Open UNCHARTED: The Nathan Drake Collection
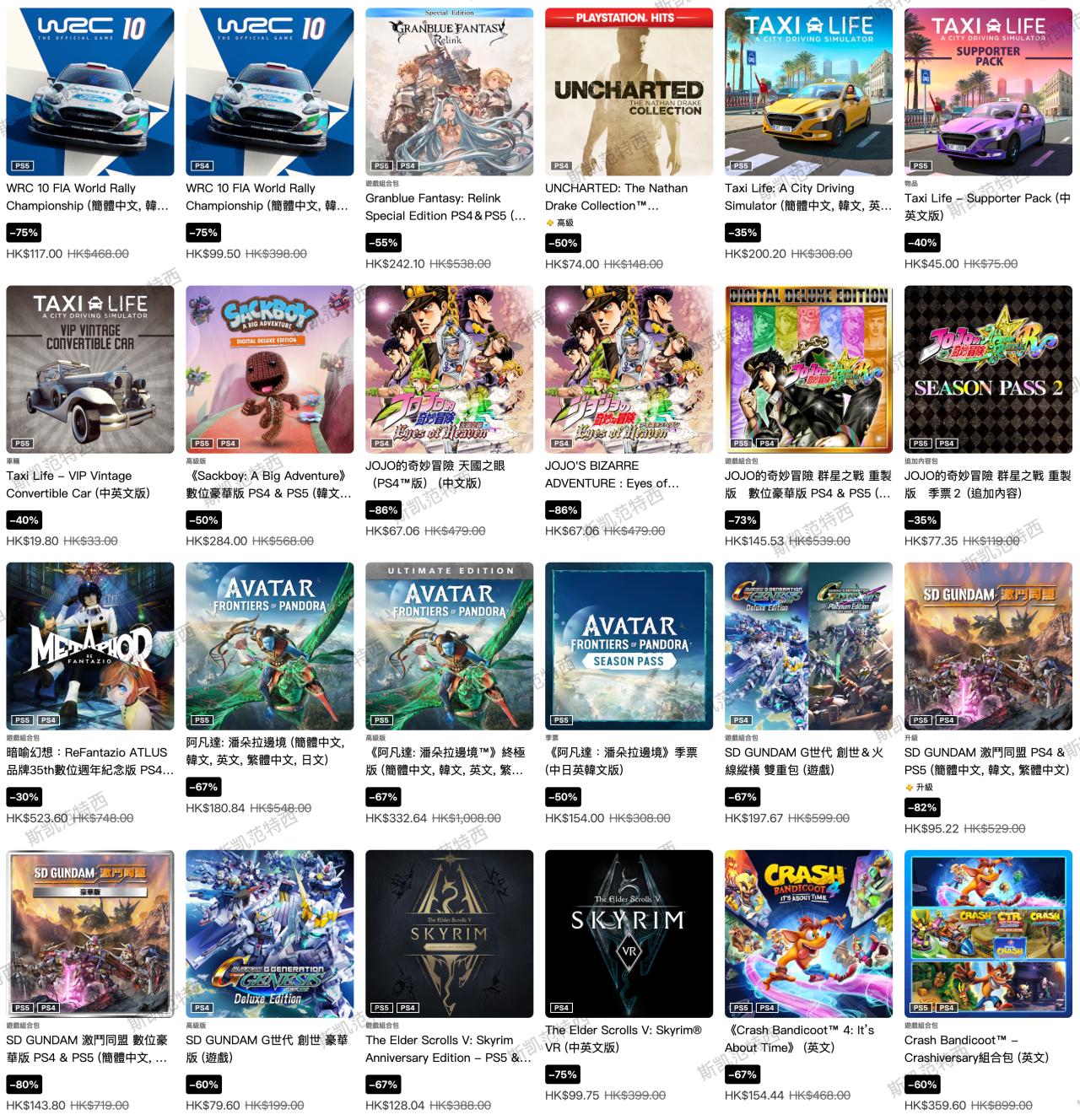 [x=629, y=92]
